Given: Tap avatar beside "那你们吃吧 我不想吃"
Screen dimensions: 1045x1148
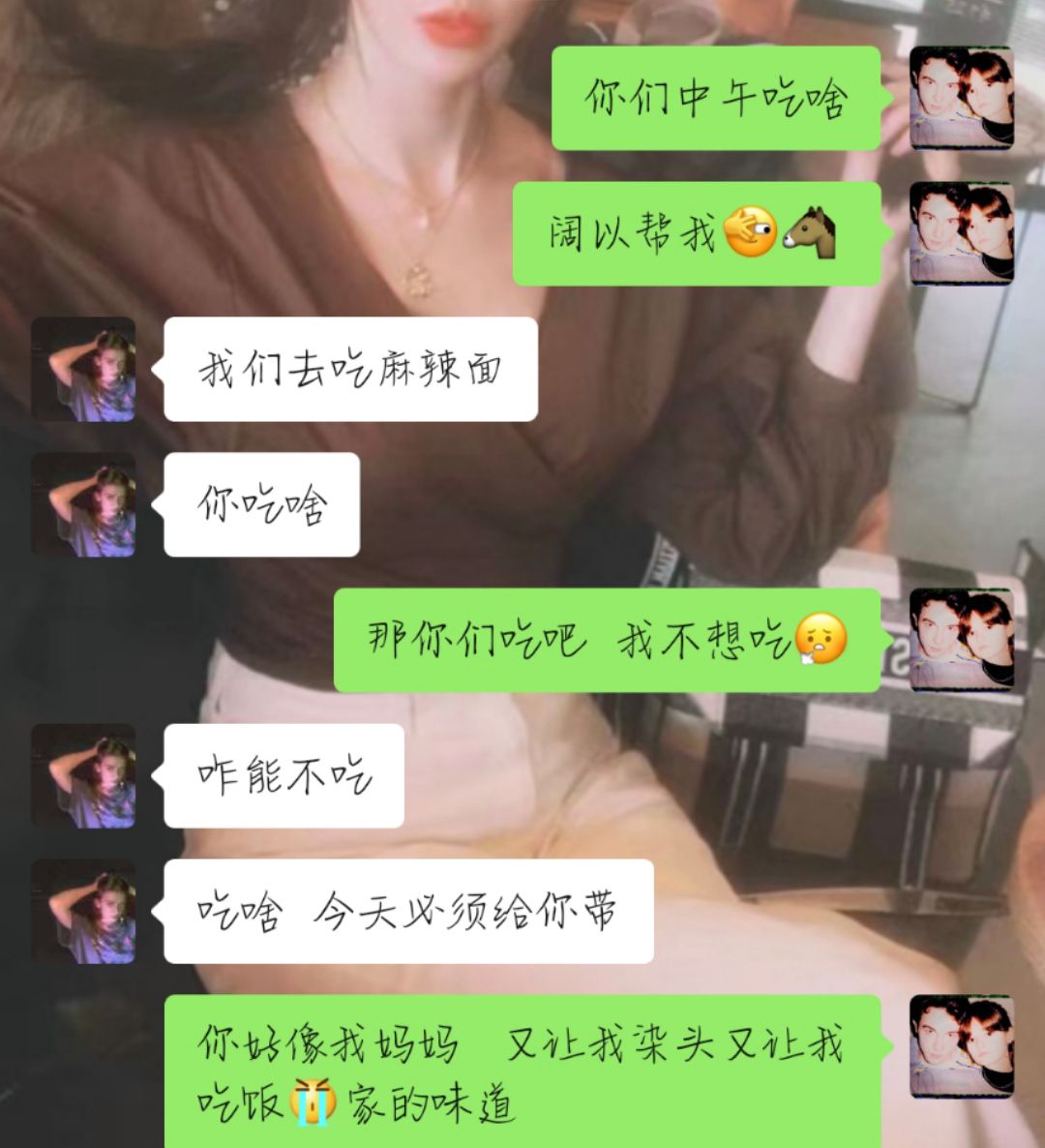Looking at the screenshot, I should tap(961, 640).
